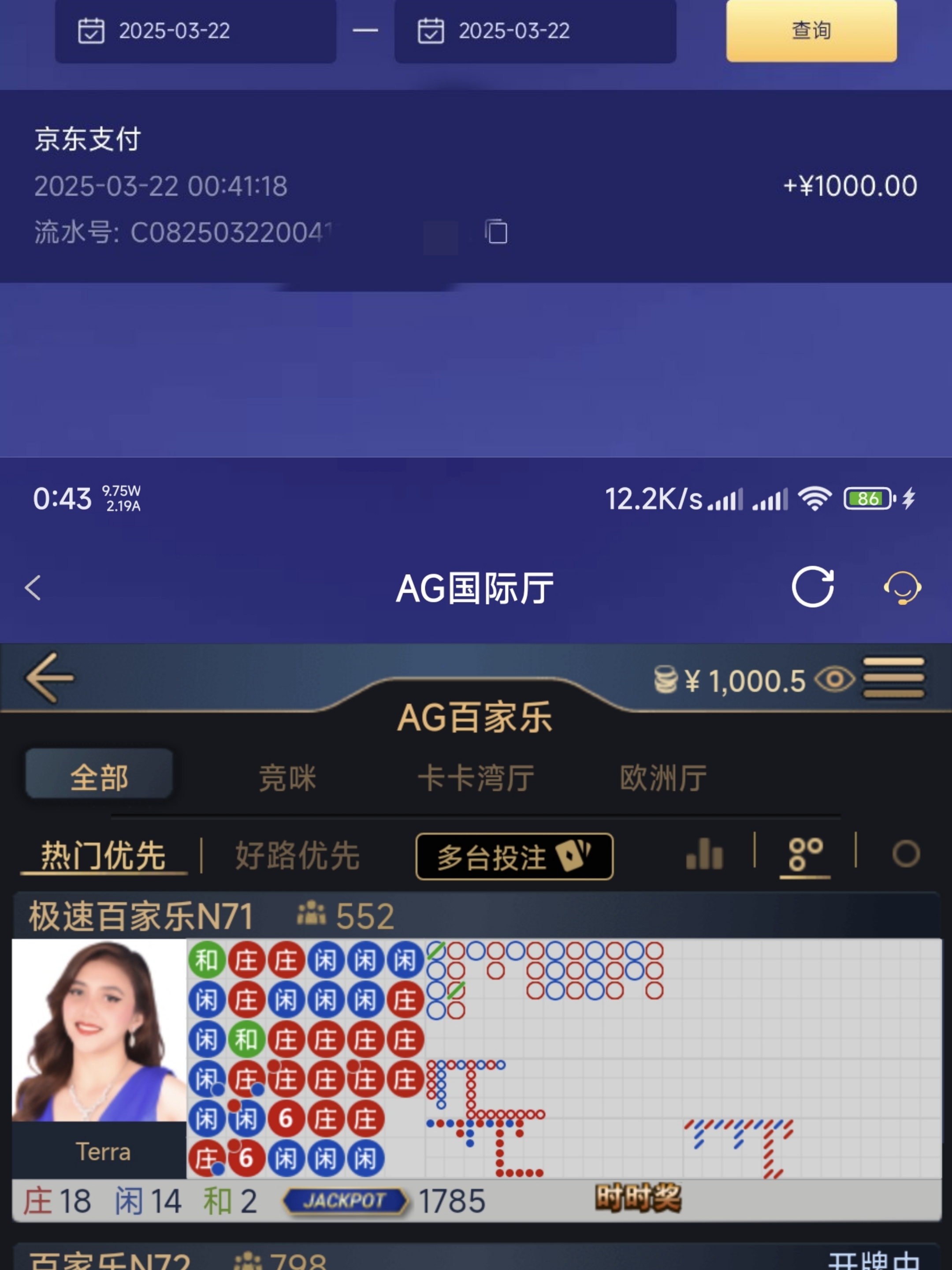Viewport: 952px width, 1270px height.
Task: Go back from AG国际厅 header
Action: click(x=33, y=588)
